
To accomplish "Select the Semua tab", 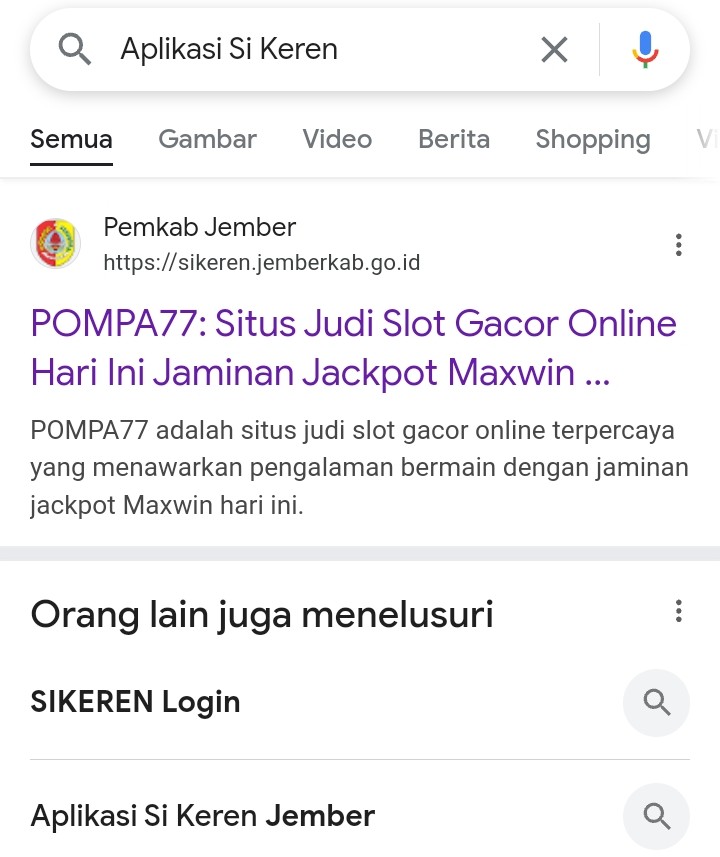I will 71,139.
